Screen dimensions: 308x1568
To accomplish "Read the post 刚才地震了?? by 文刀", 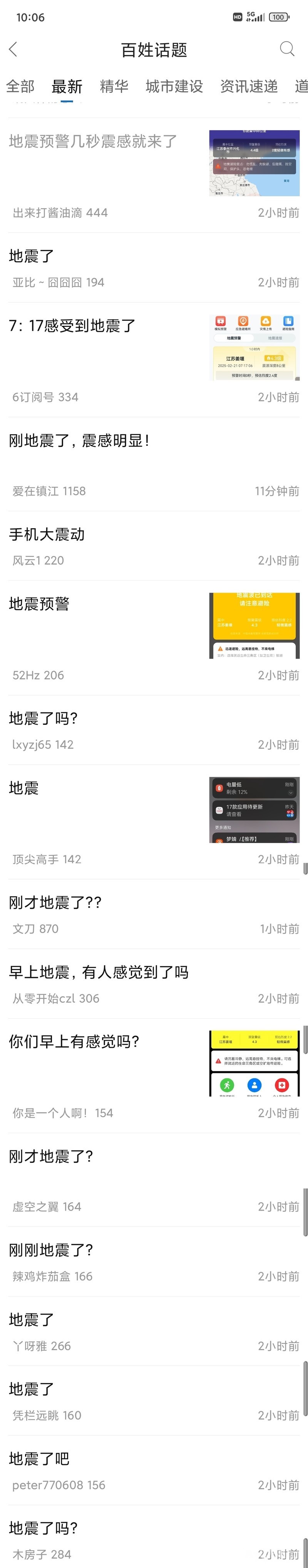I will 55,902.
